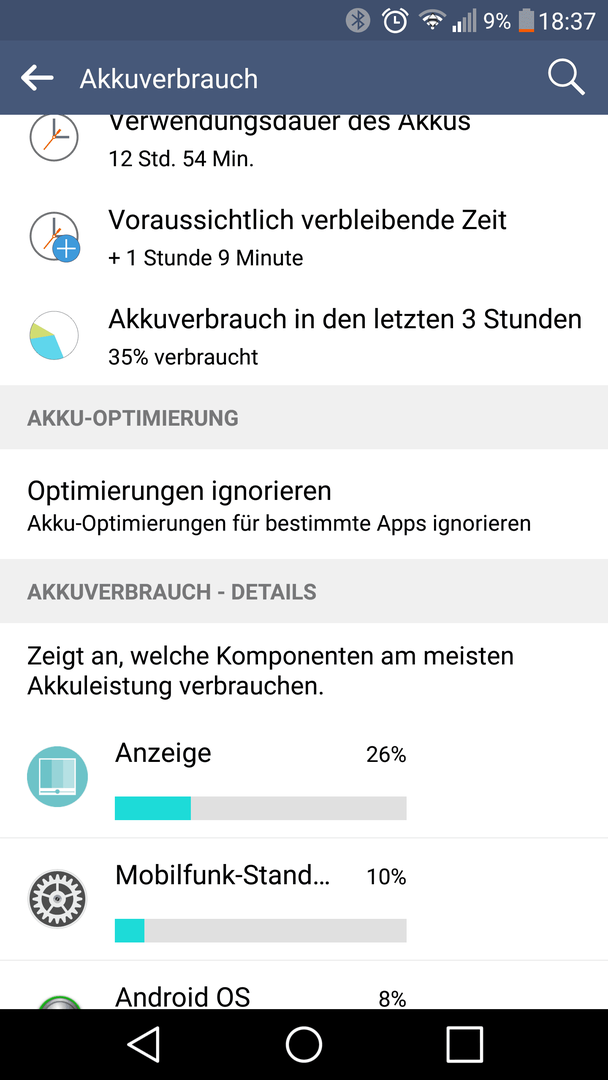This screenshot has width=608, height=1080.
Task: Tap the system home button
Action: click(304, 1044)
